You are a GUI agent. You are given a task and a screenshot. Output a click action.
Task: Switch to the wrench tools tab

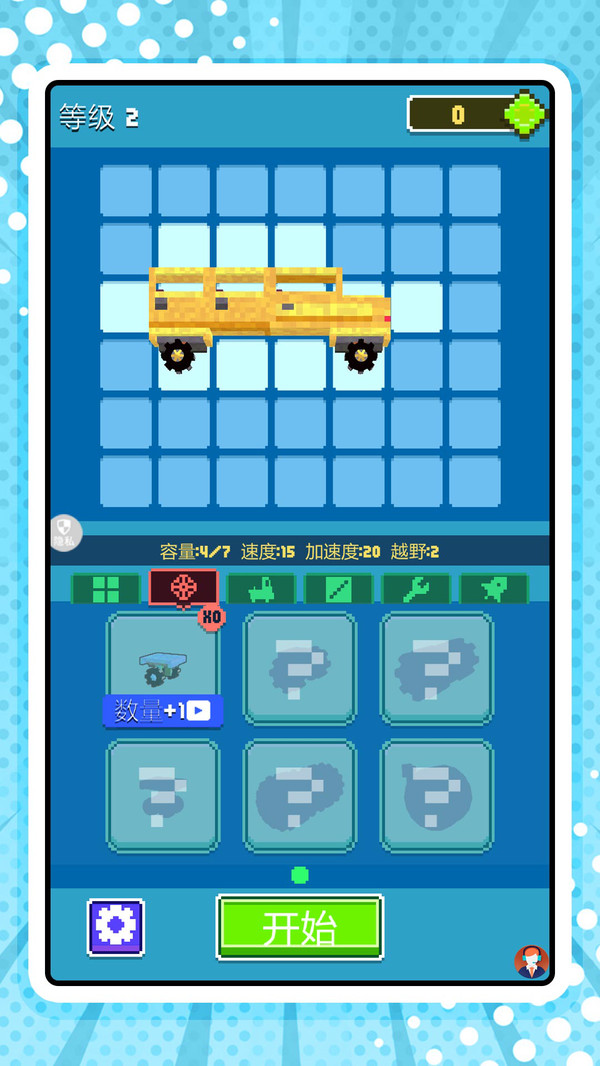coord(416,589)
